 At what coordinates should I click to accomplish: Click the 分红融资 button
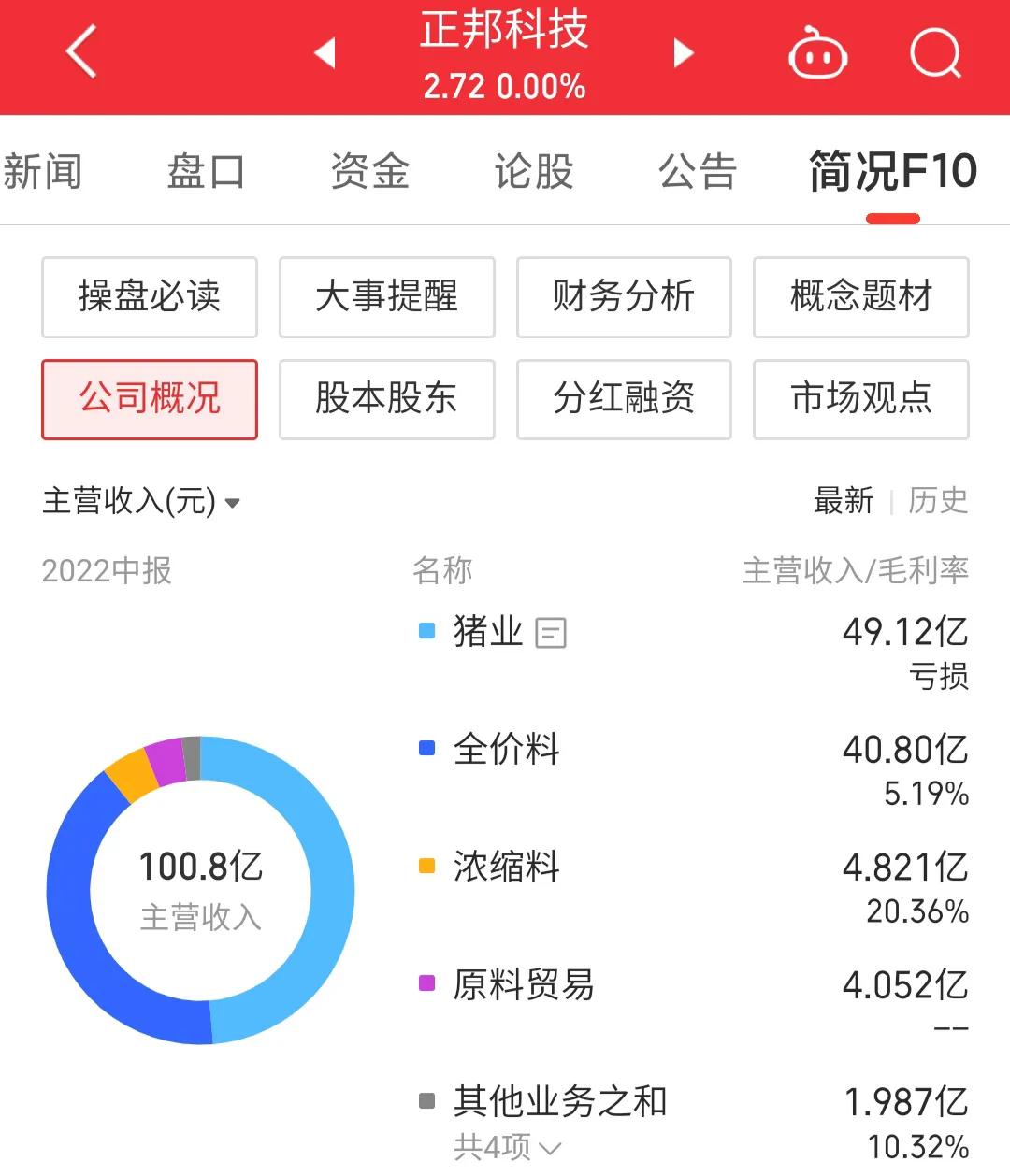coord(624,399)
